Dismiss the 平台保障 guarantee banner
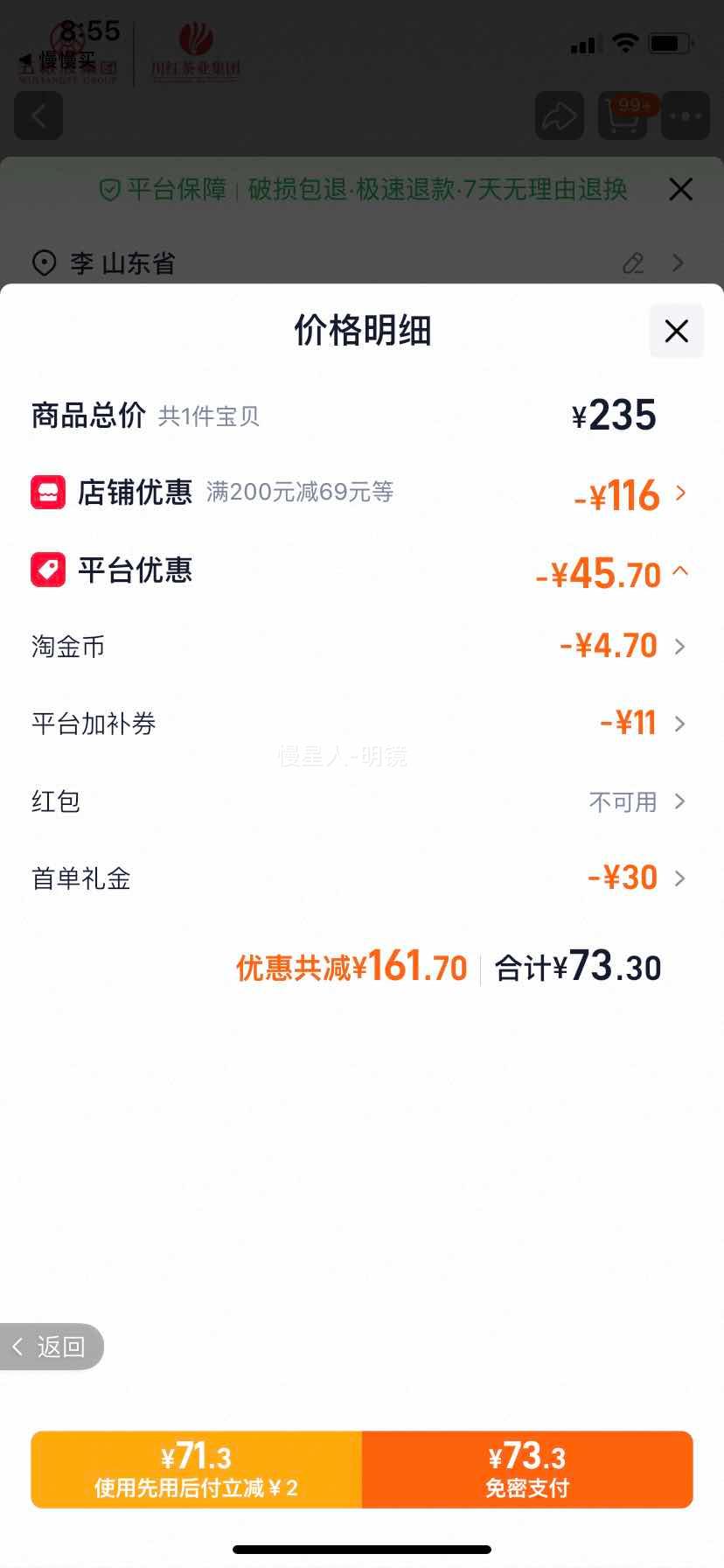 [x=680, y=189]
